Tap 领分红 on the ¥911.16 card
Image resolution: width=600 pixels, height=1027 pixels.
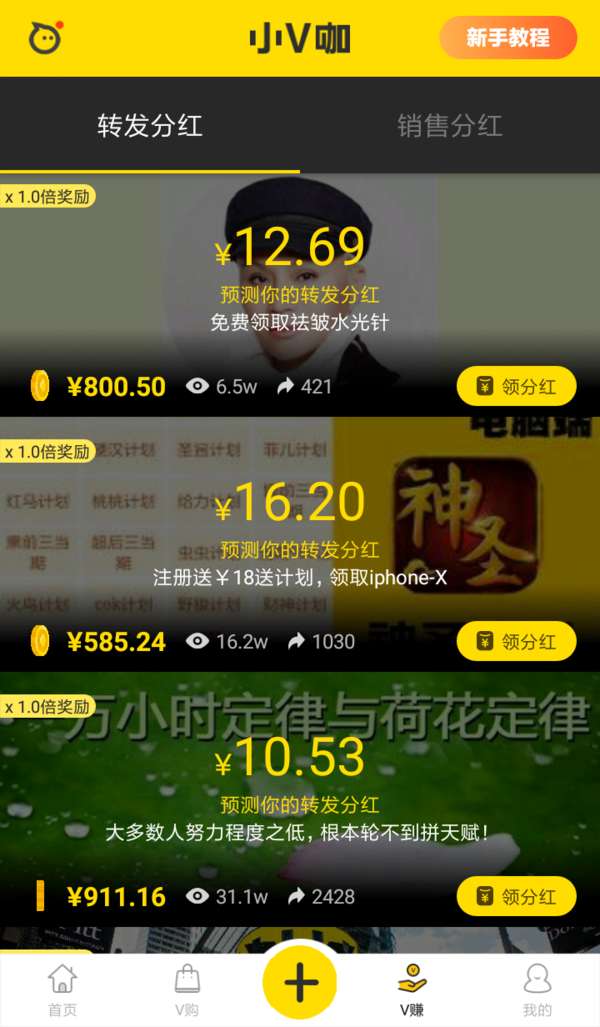[x=516, y=896]
